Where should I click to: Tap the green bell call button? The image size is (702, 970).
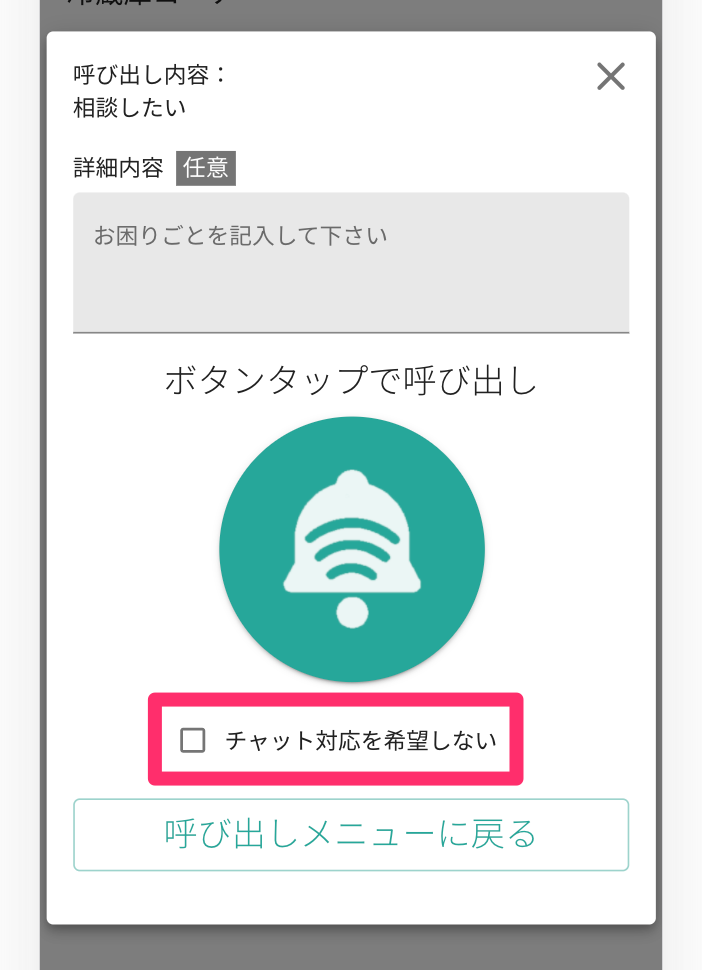[x=351, y=549]
